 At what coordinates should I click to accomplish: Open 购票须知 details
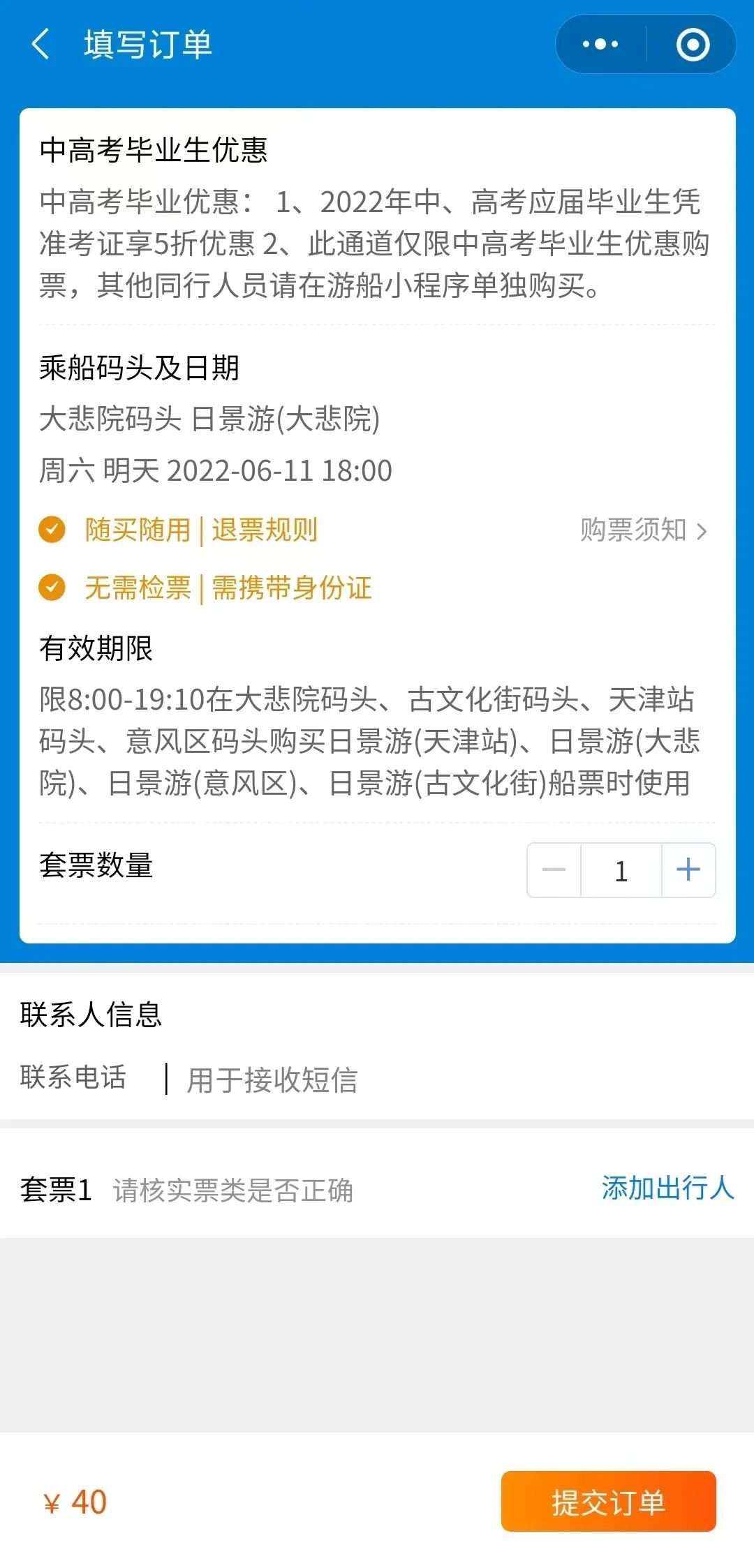coord(644,530)
